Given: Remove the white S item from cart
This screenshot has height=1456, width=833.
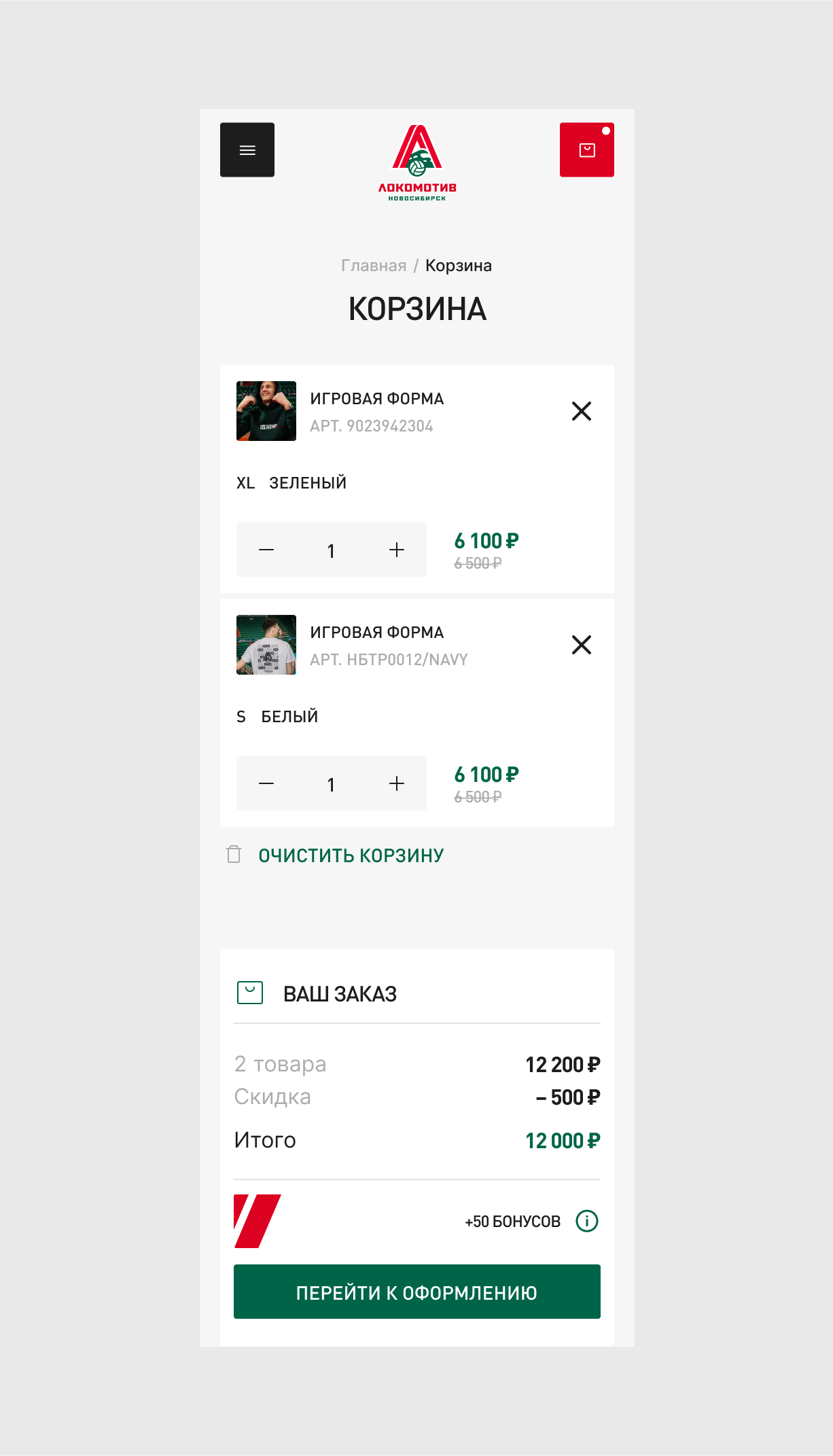Looking at the screenshot, I should (x=582, y=645).
